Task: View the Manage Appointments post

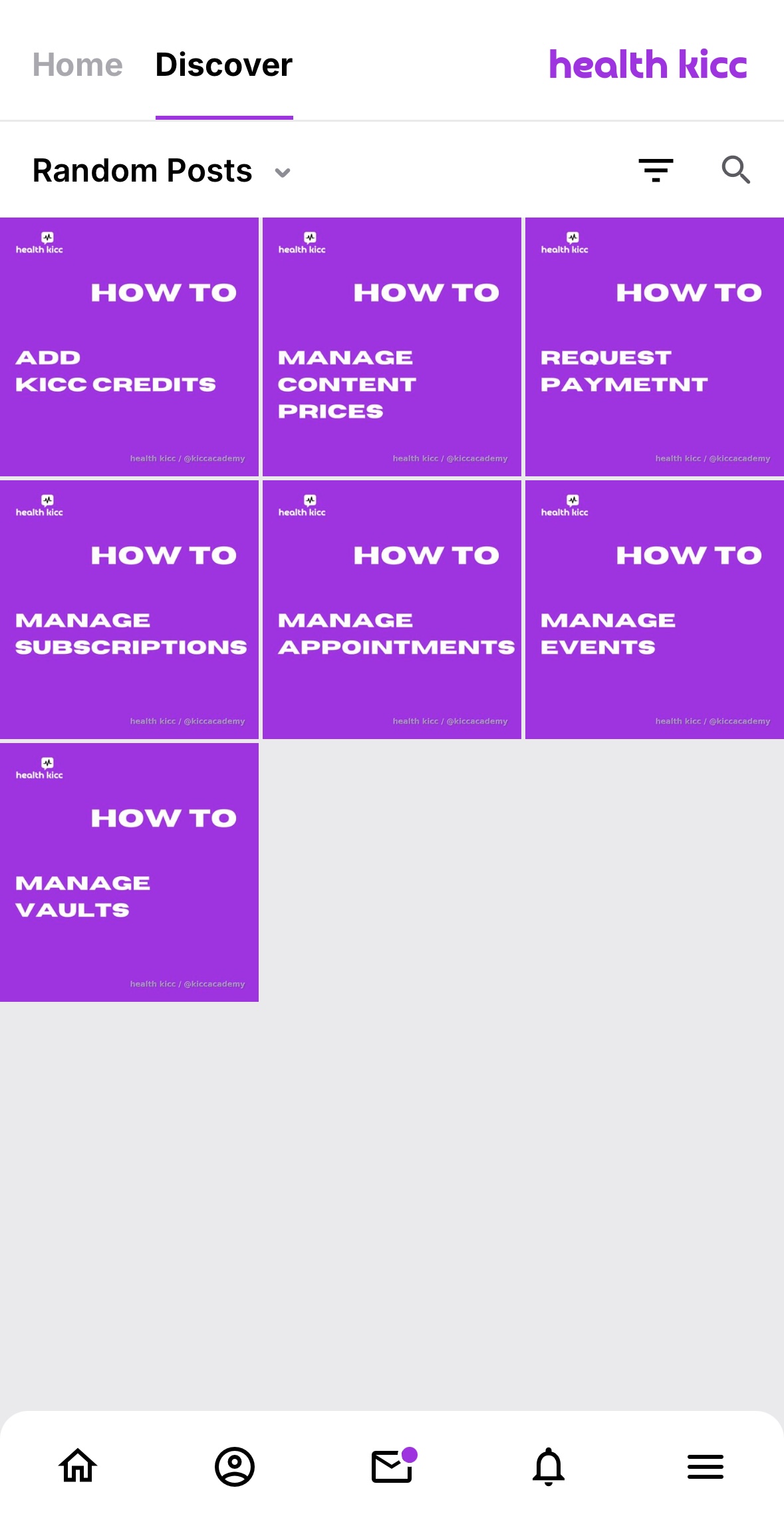Action: click(x=392, y=609)
